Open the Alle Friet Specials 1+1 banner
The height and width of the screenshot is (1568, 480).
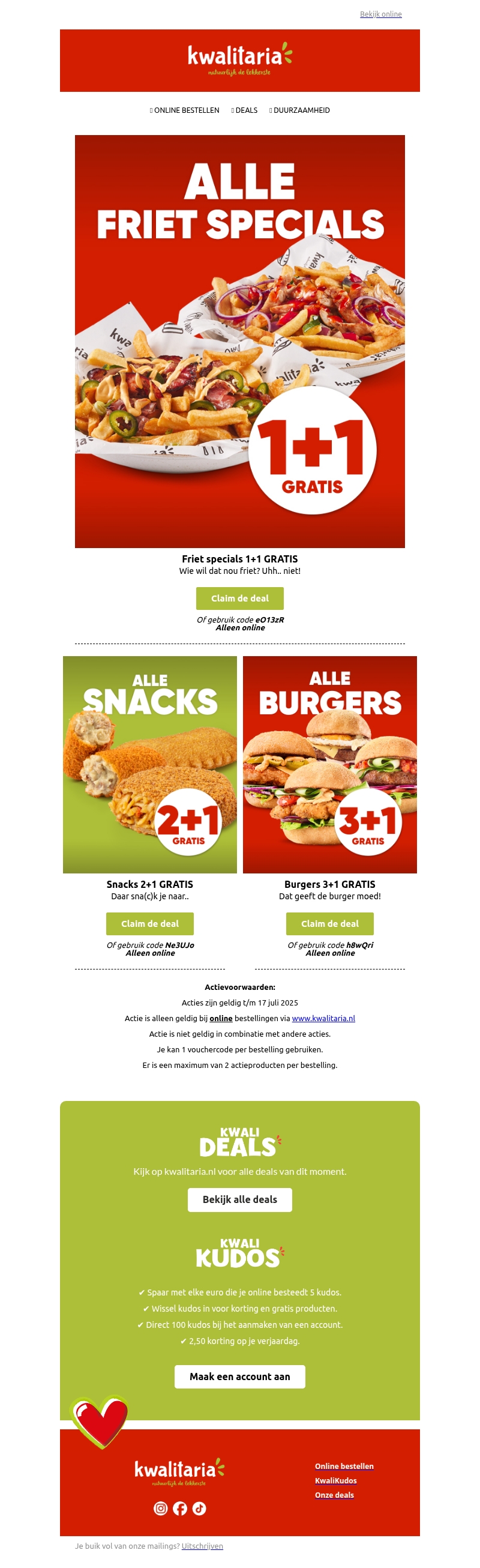(x=239, y=341)
